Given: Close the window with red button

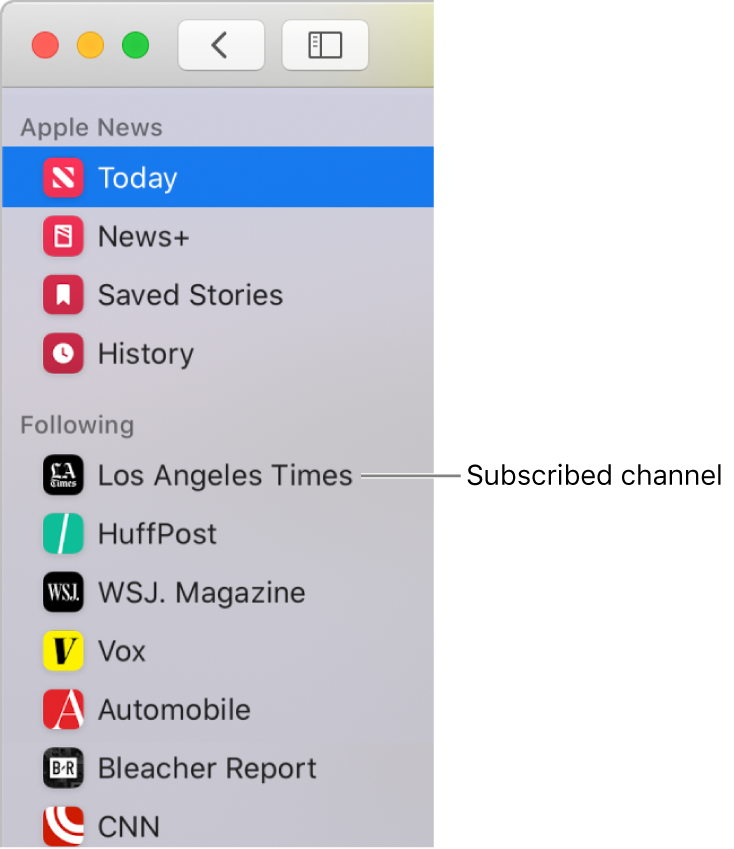Looking at the screenshot, I should (x=45, y=45).
